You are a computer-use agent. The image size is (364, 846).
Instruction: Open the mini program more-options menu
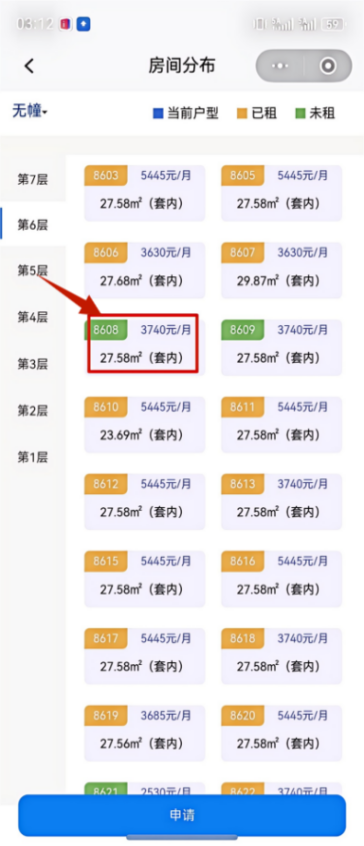tap(280, 66)
